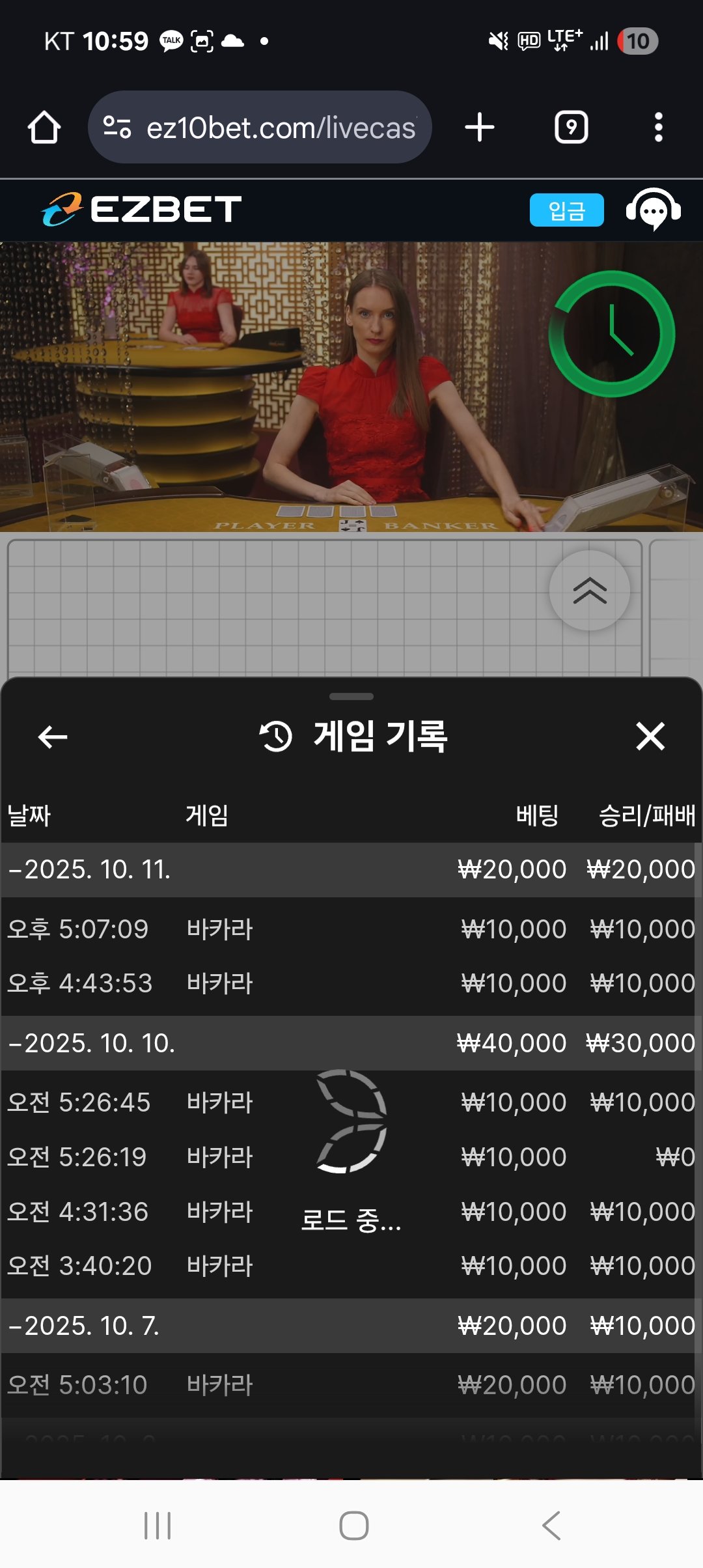Open customer support chat headset icon
The height and width of the screenshot is (1568, 703).
tap(653, 210)
